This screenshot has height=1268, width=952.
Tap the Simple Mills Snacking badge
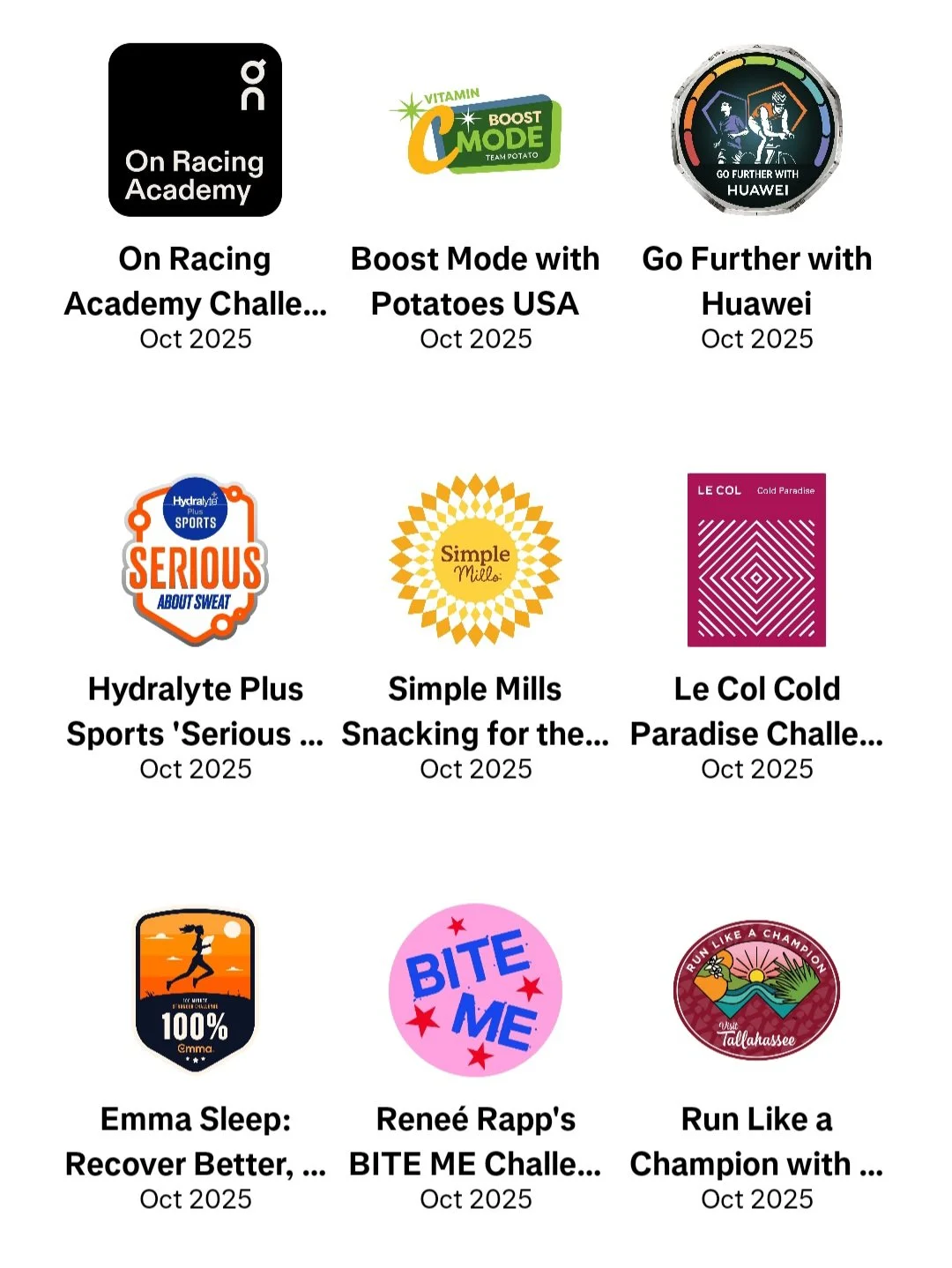476,561
